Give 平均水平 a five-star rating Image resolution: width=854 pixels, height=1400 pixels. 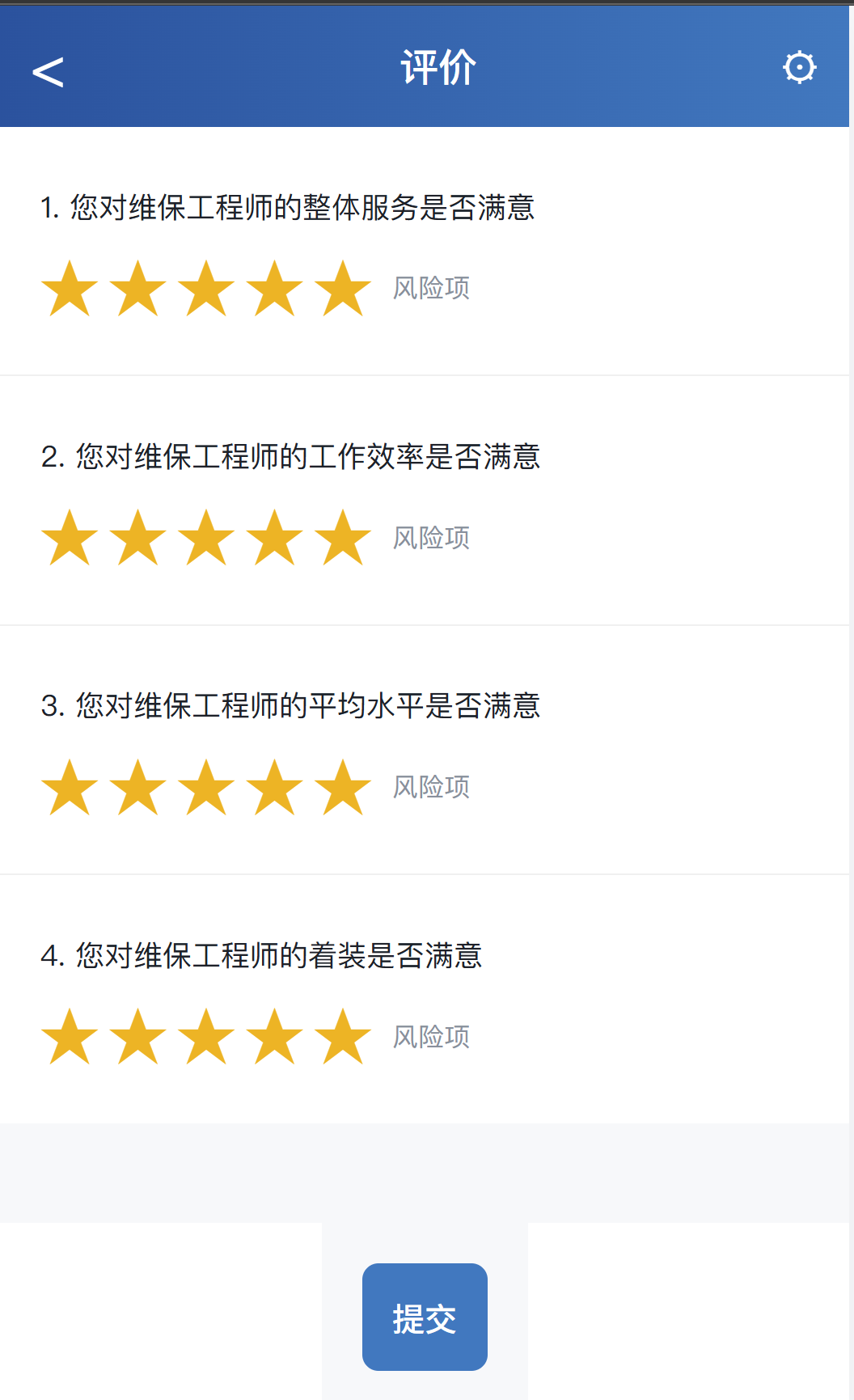343,788
